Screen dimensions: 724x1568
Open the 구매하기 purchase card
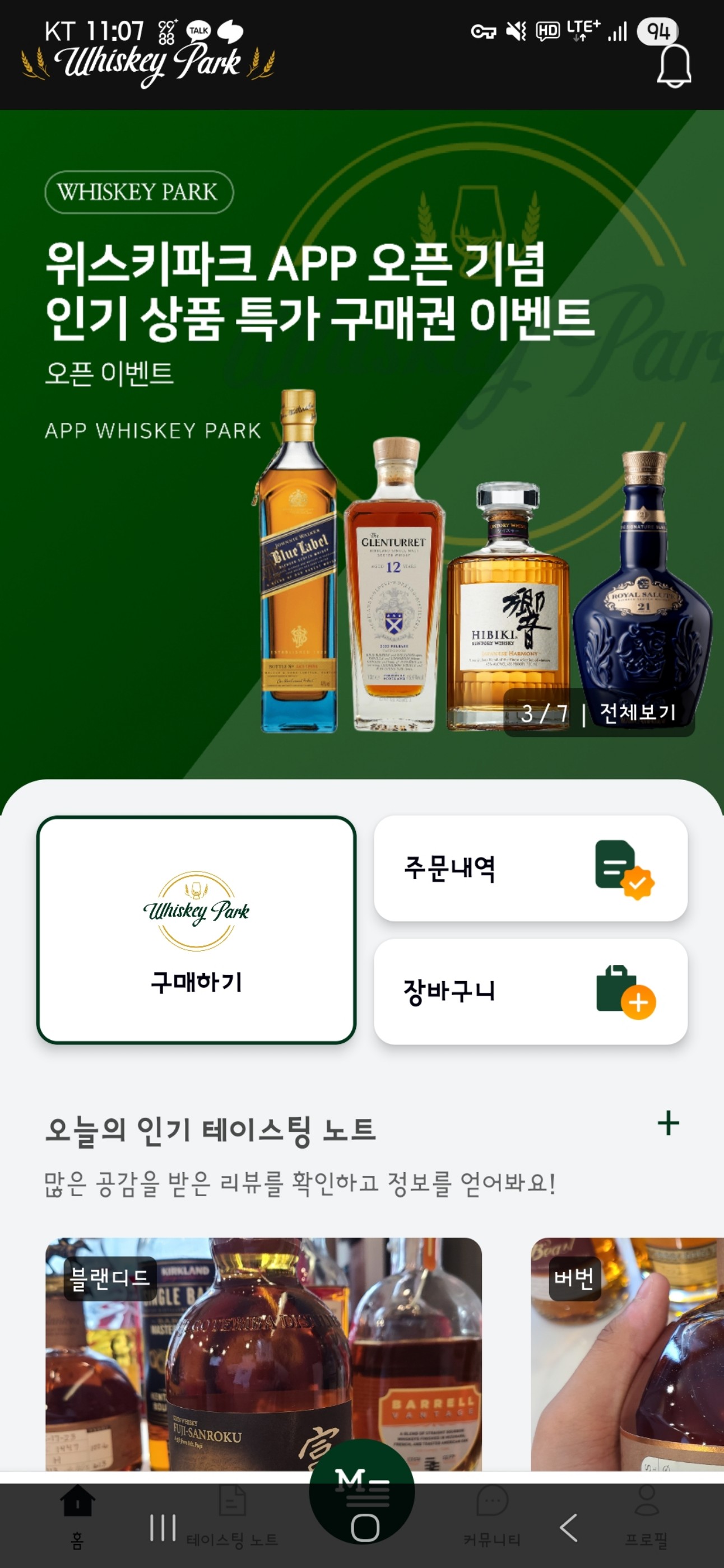point(196,930)
